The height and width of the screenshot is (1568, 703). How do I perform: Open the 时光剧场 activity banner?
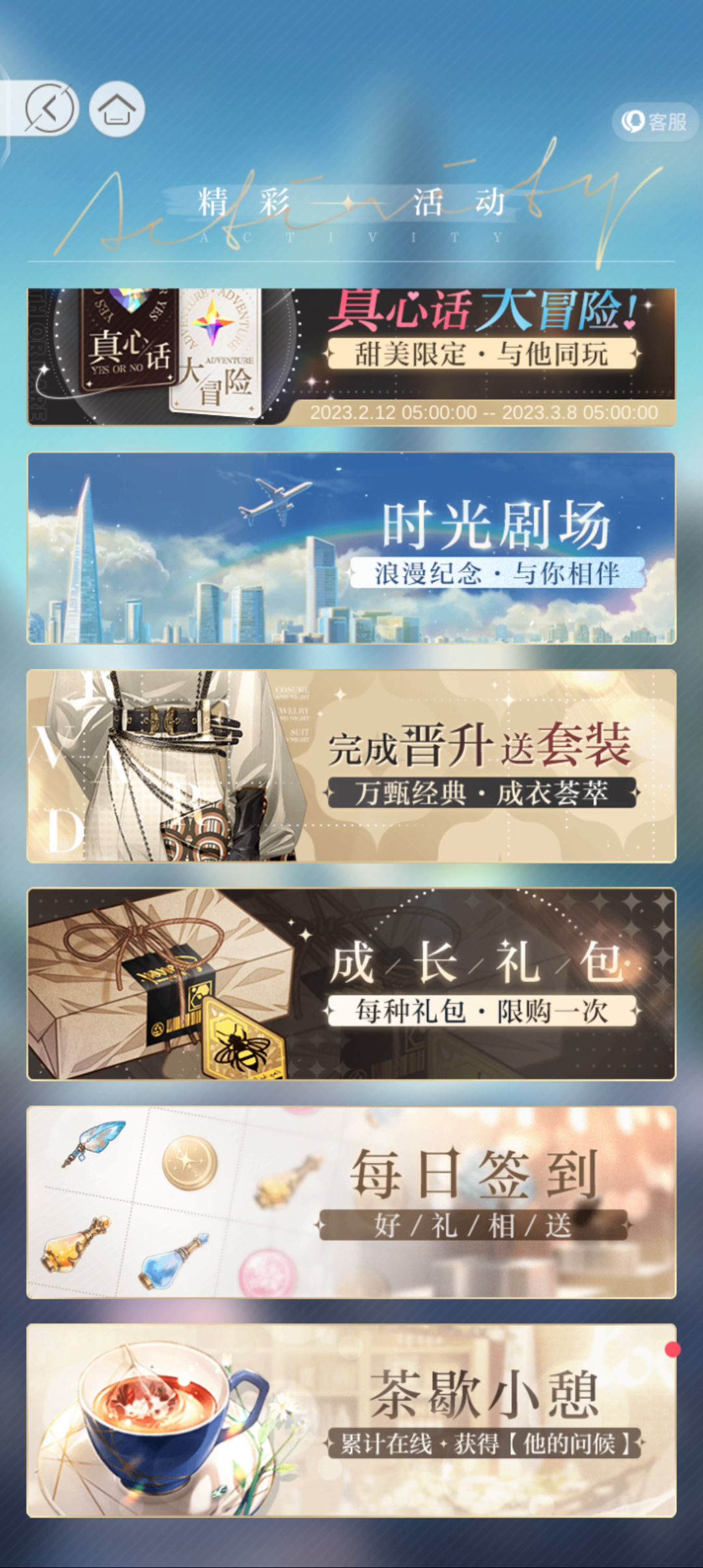(351, 548)
